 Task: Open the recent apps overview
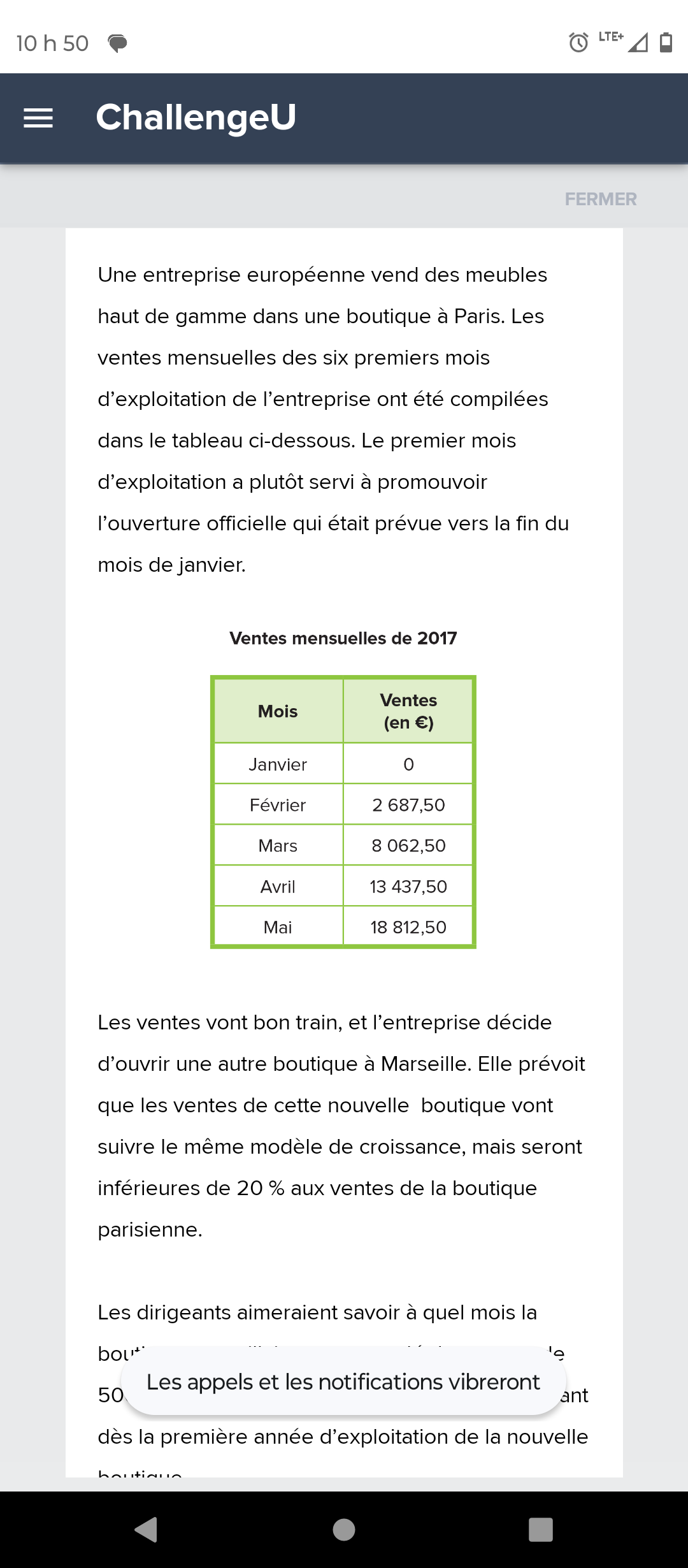[x=540, y=1529]
